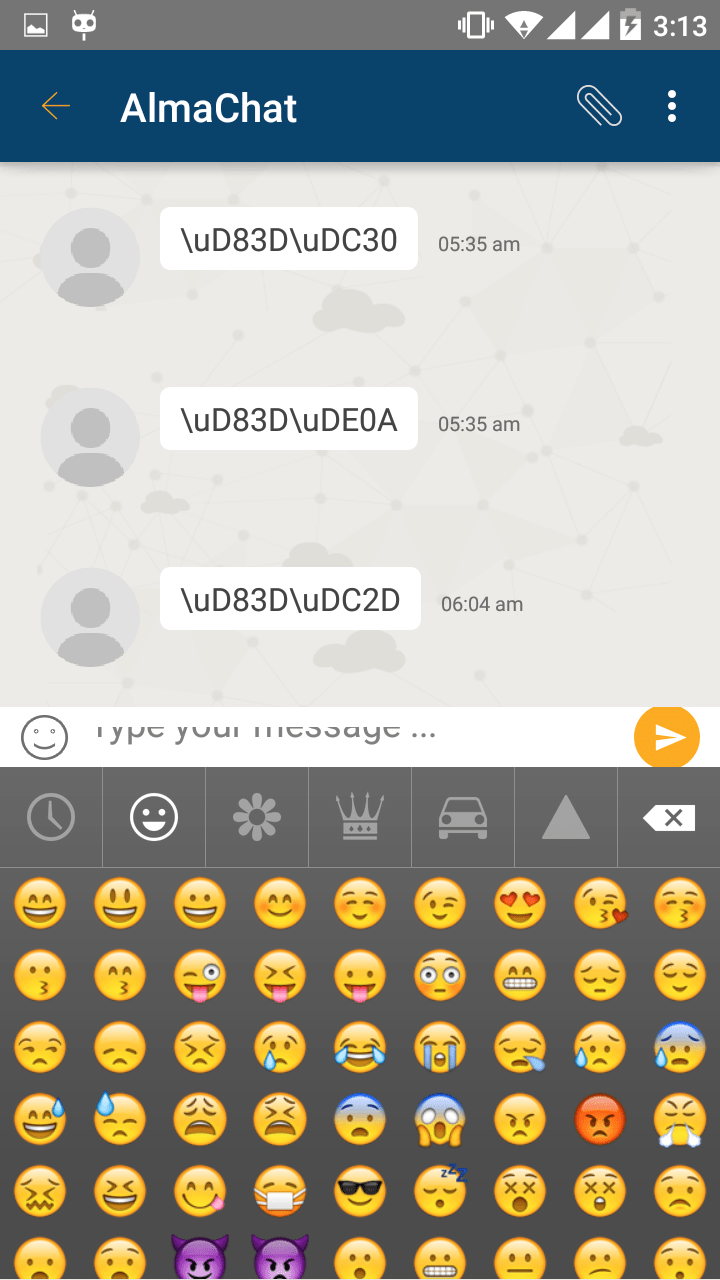
Task: Pick the screaming in fear emoji
Action: (440, 1120)
